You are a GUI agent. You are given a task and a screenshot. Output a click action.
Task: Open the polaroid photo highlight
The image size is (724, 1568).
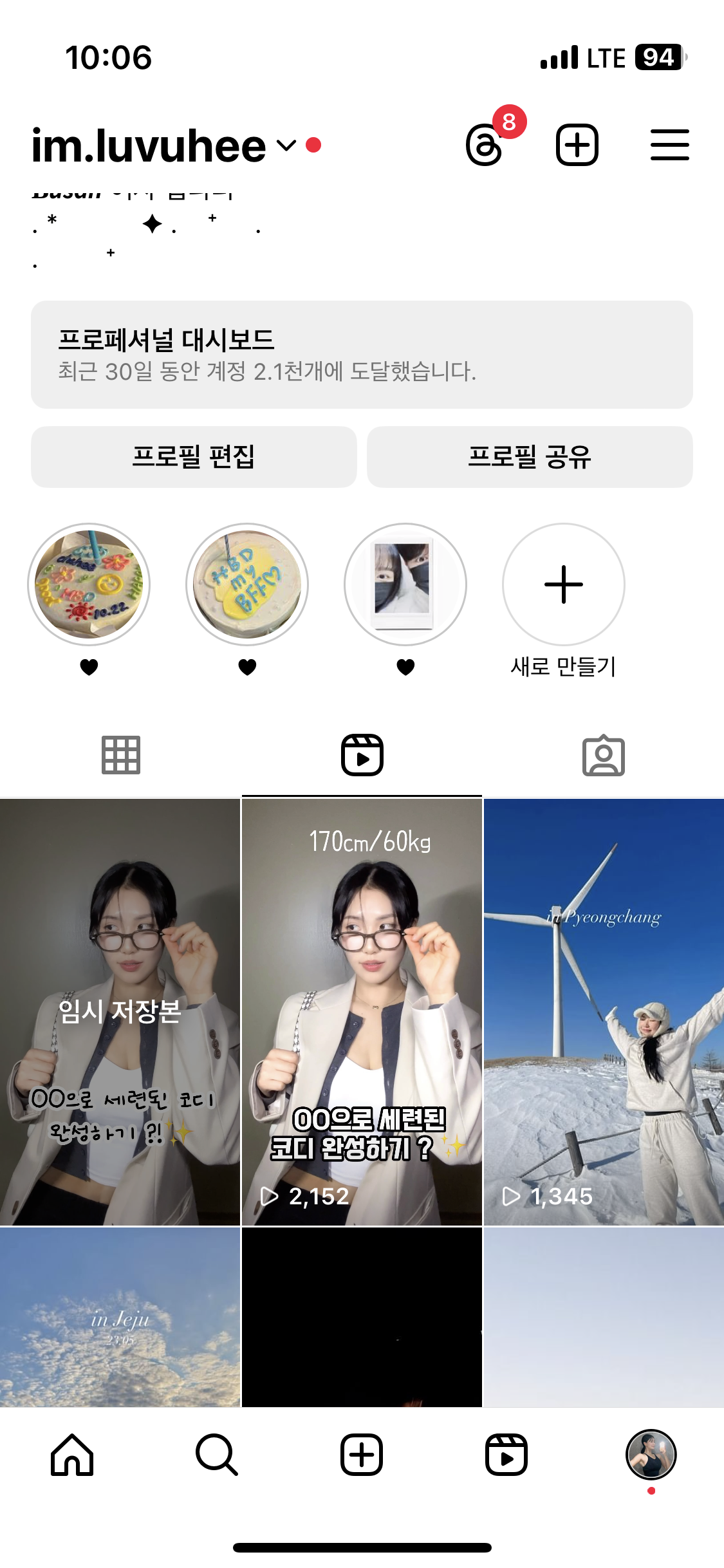click(x=405, y=584)
